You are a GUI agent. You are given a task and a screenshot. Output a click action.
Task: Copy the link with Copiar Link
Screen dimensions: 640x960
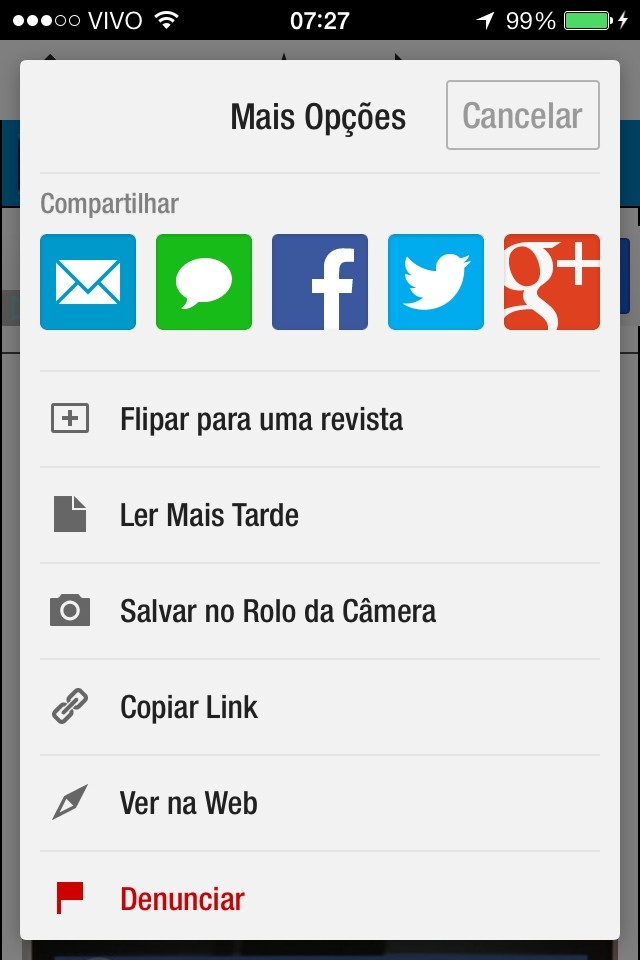click(x=188, y=707)
